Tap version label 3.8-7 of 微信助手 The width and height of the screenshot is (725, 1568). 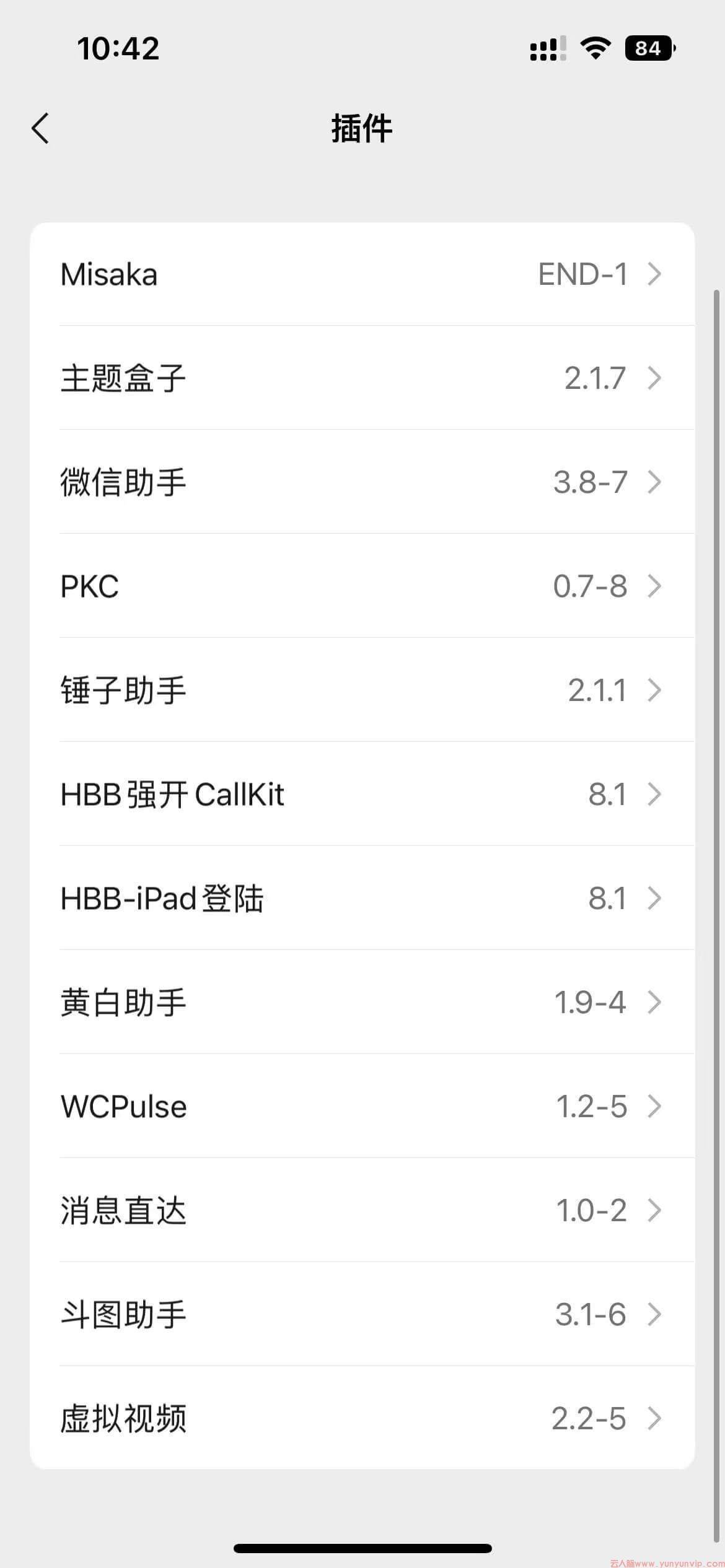click(x=590, y=482)
